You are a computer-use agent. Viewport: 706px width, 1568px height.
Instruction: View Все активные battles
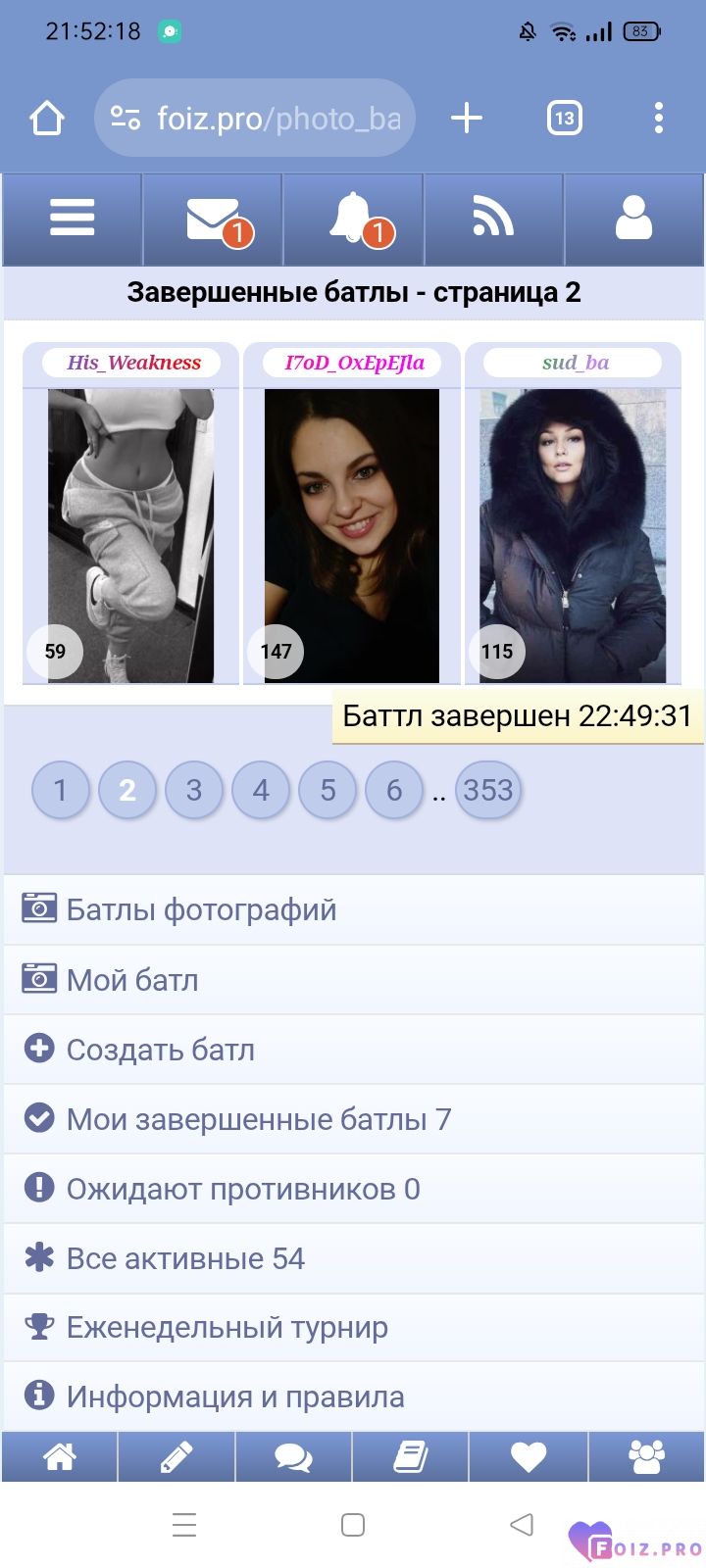(185, 1258)
